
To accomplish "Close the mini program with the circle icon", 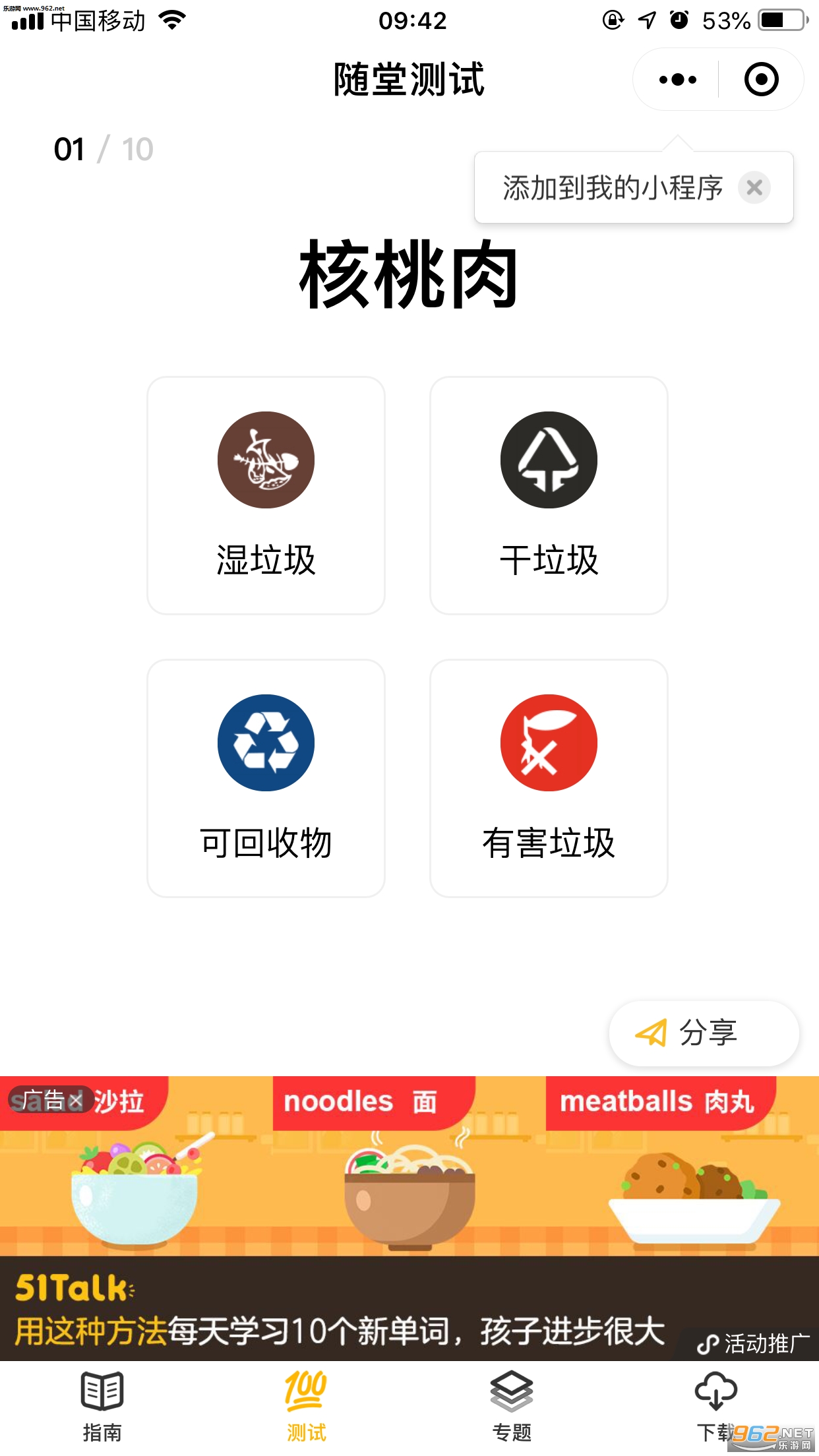I will (761, 80).
